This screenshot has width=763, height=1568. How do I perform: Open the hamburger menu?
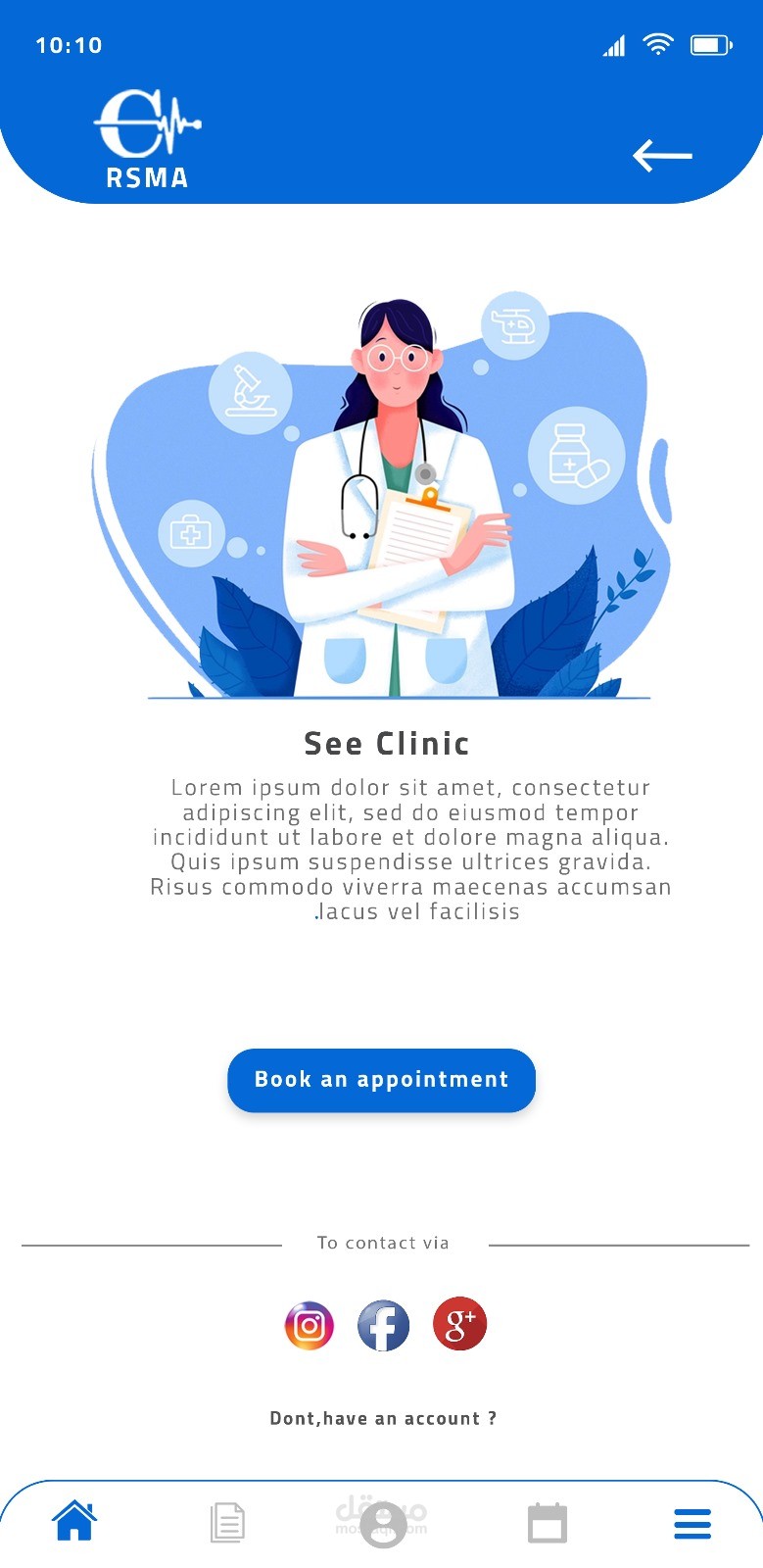[x=691, y=1524]
